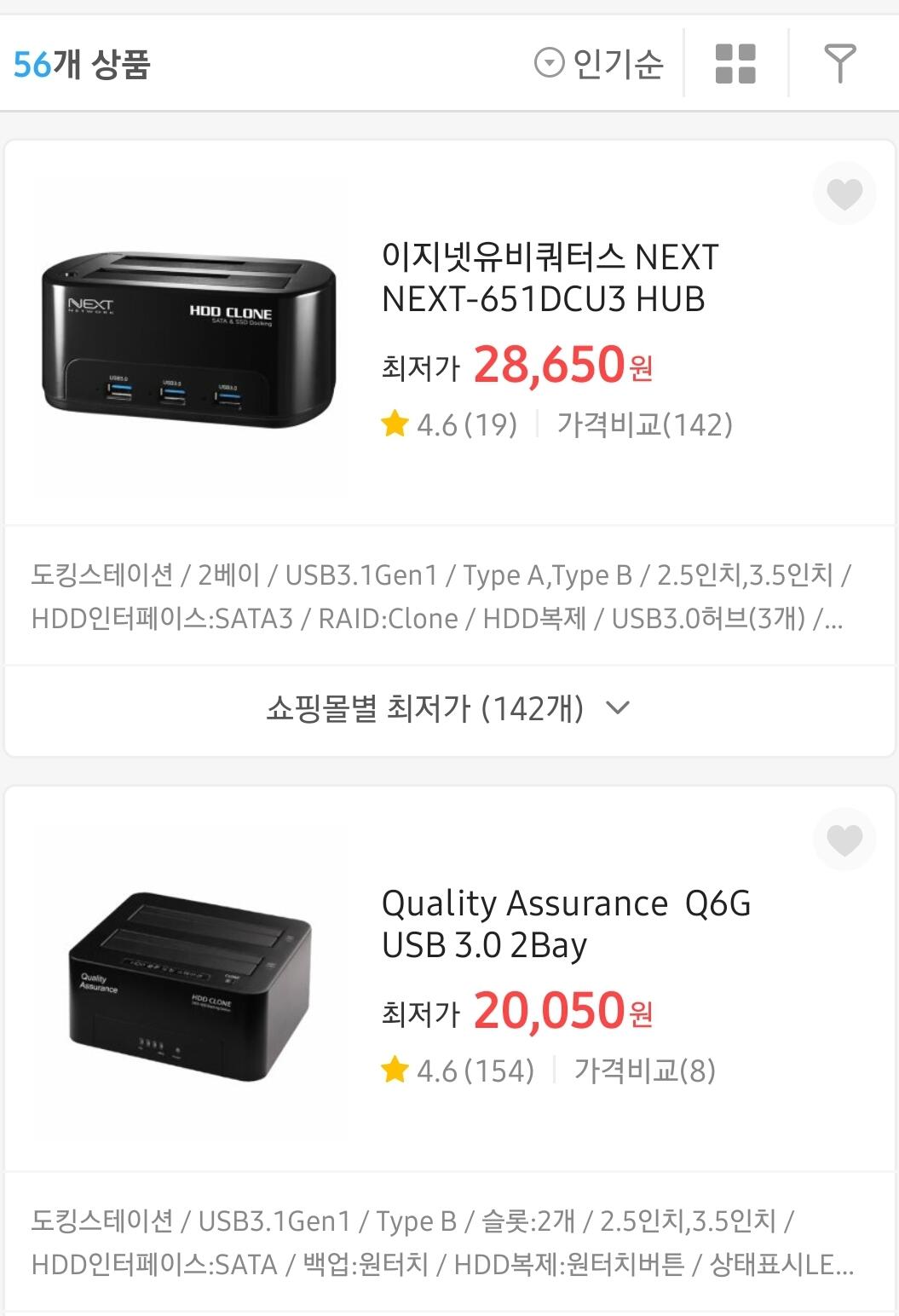Screen dimensions: 899x1316
Task: Switch to grid view layout
Action: click(x=735, y=63)
